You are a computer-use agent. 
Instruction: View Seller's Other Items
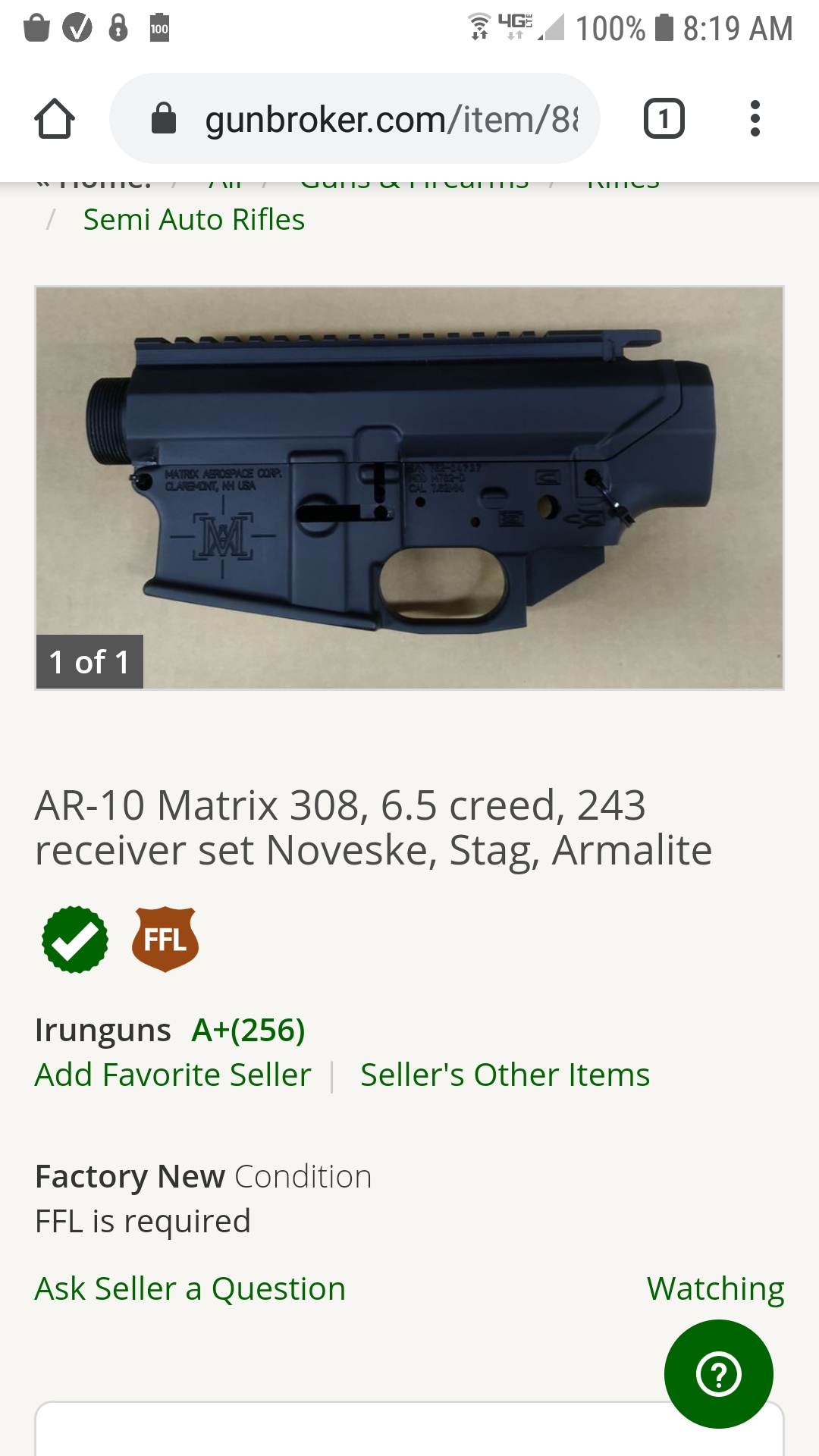pyautogui.click(x=505, y=1075)
